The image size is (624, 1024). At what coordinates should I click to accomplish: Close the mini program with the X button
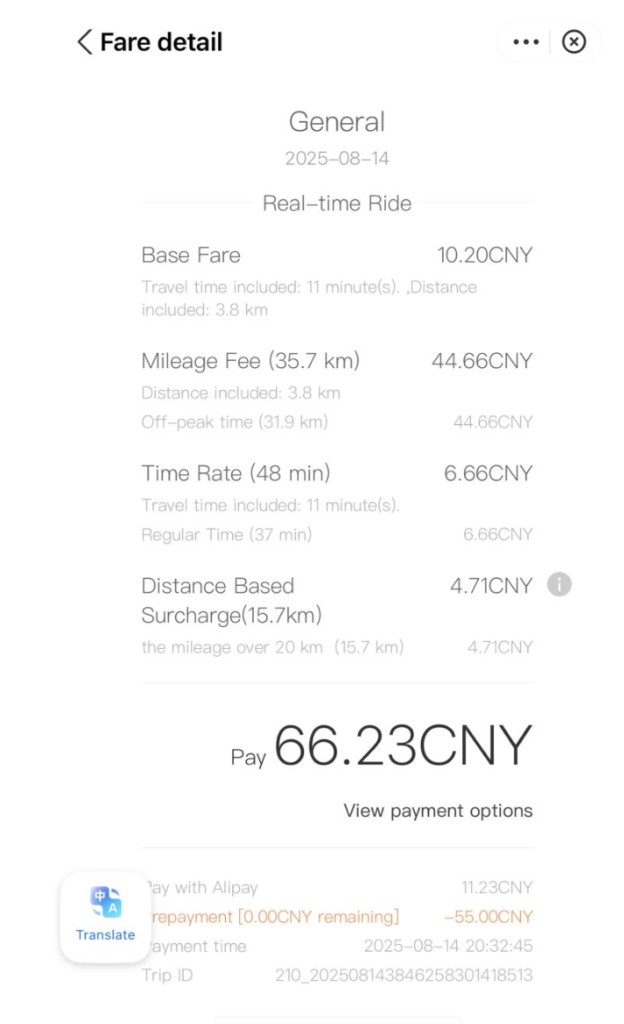574,42
